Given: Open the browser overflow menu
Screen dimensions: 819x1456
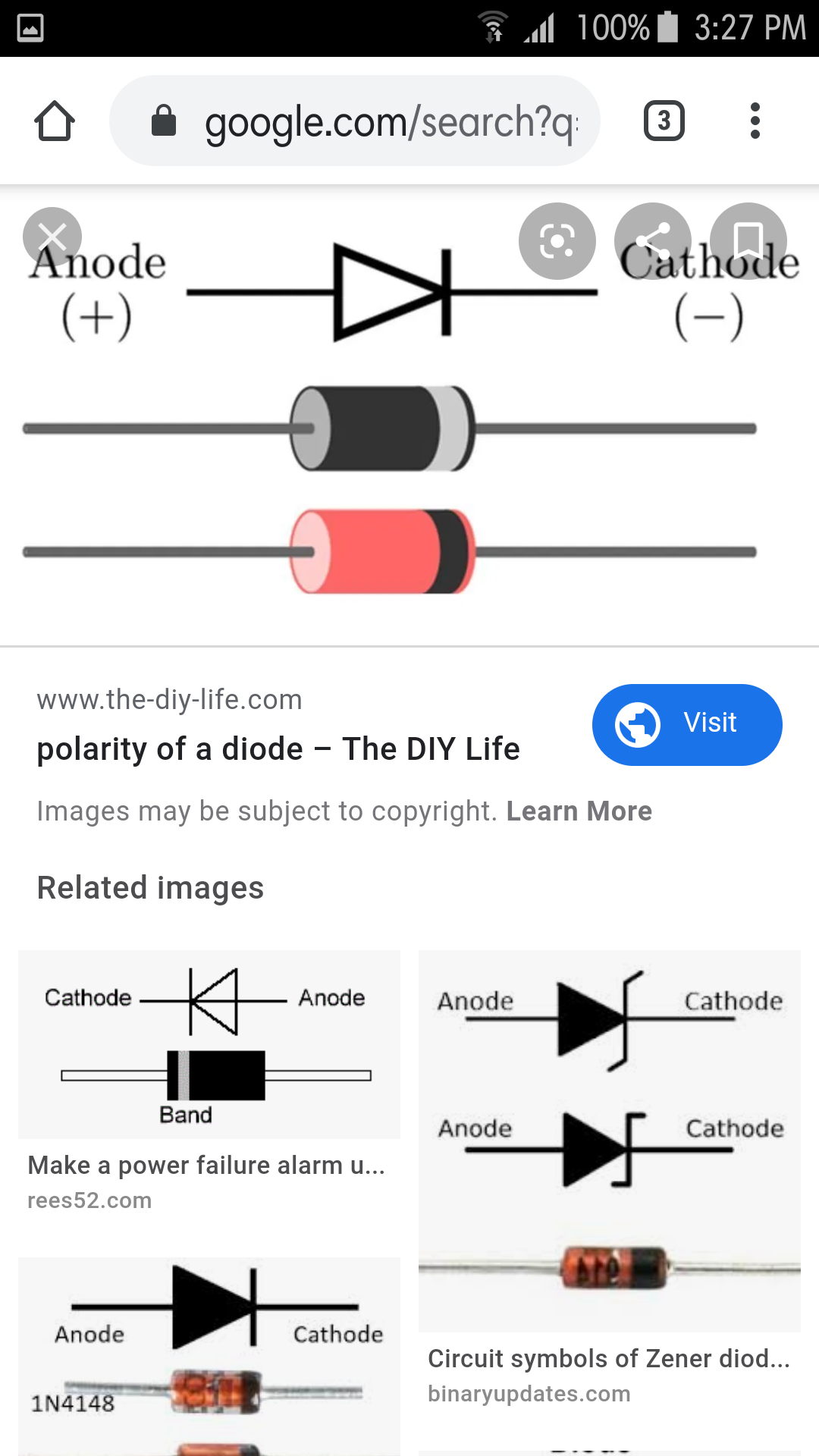Looking at the screenshot, I should click(x=755, y=121).
